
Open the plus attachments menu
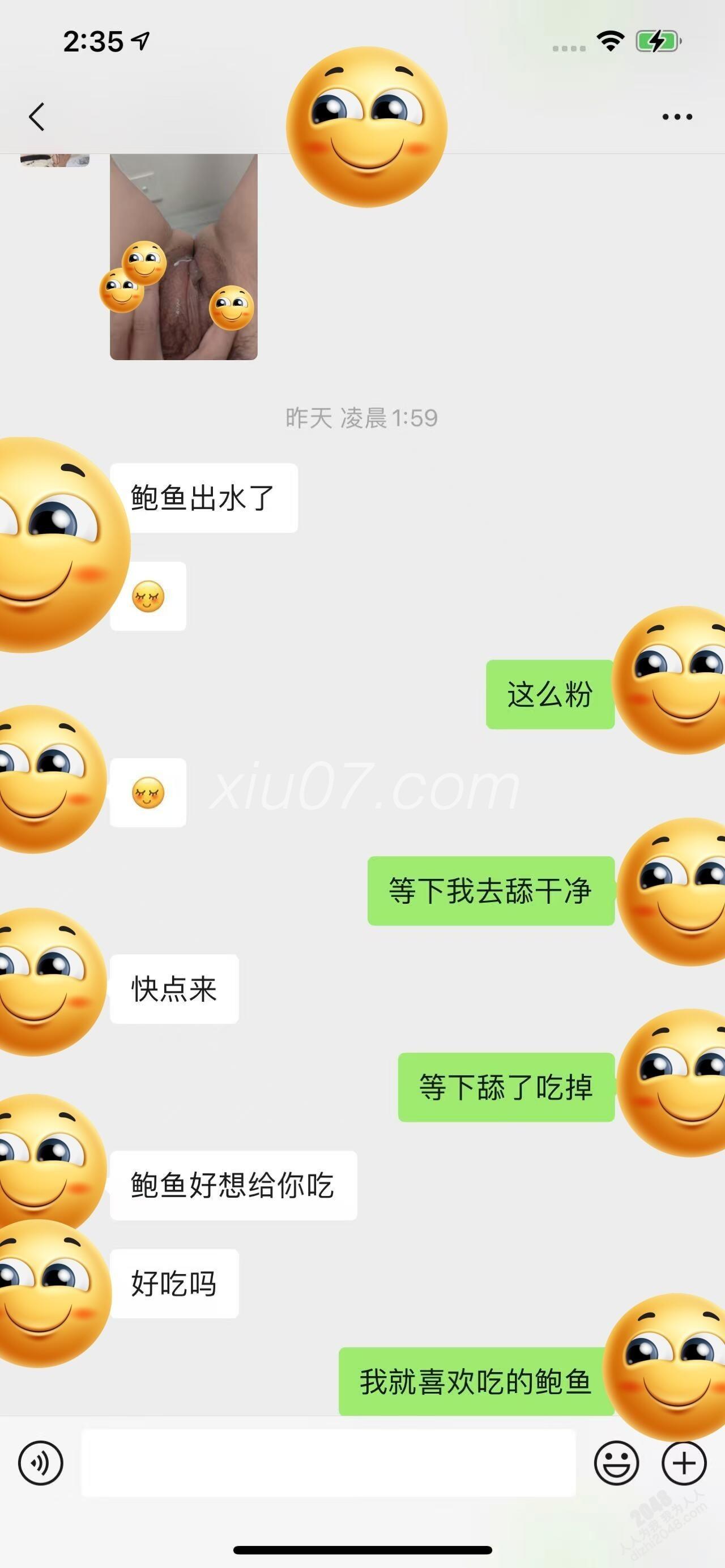pyautogui.click(x=684, y=1463)
